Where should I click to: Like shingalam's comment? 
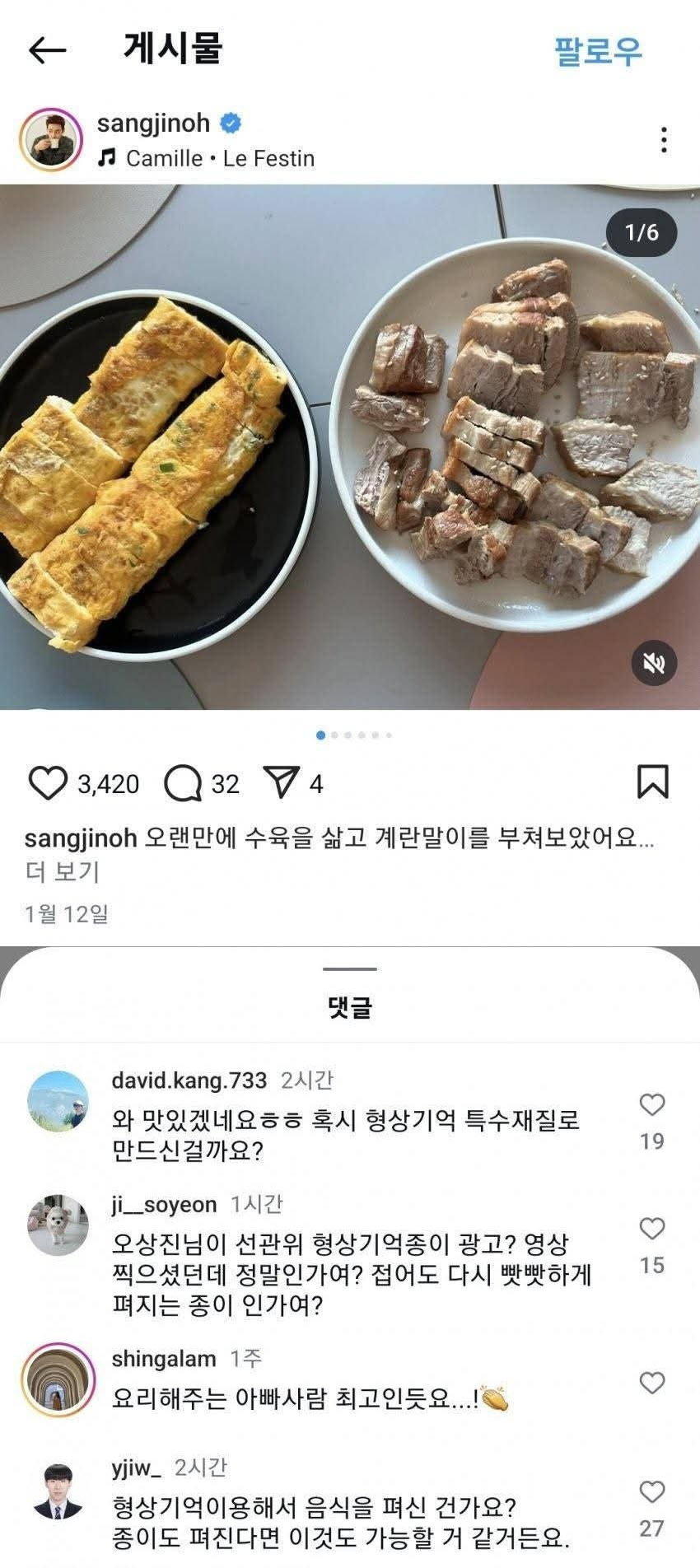click(652, 1383)
